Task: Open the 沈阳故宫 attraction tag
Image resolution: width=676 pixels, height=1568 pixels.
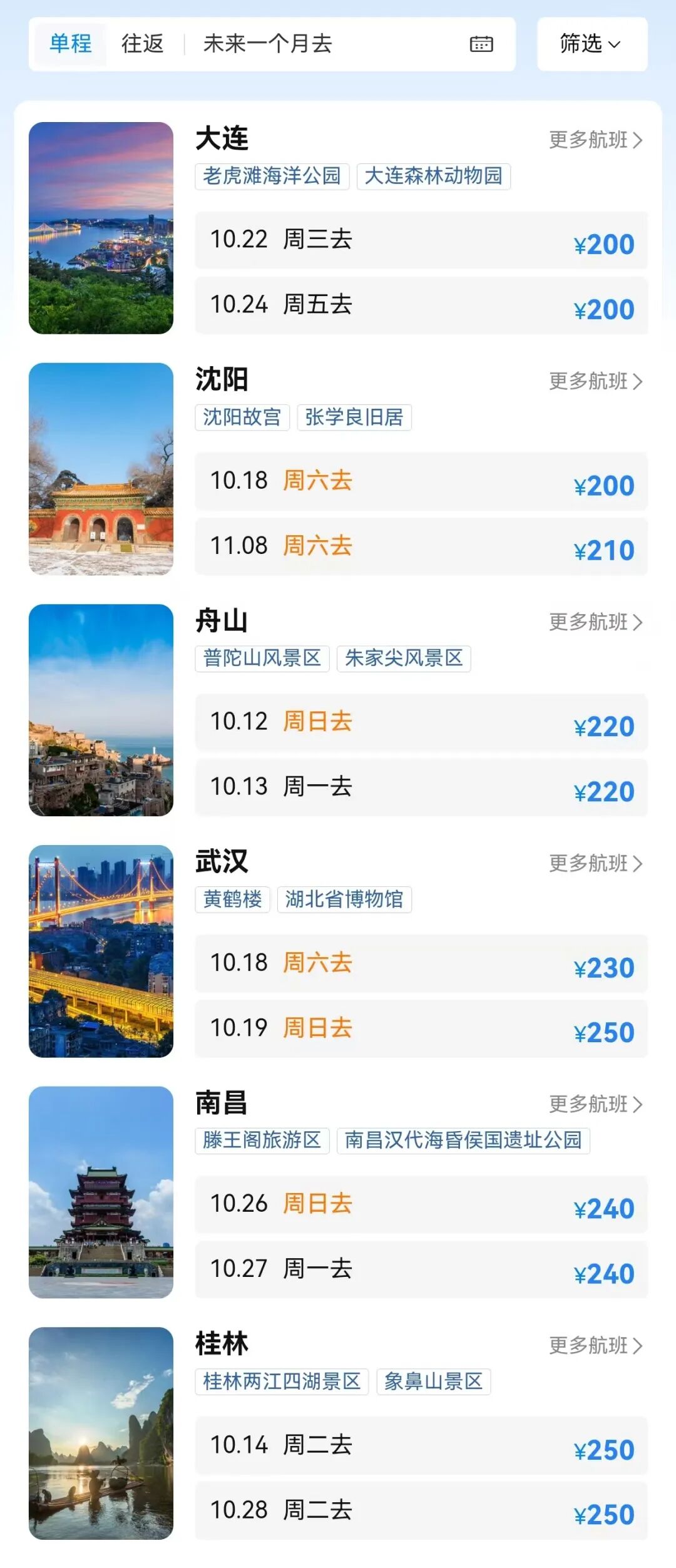Action: [242, 418]
